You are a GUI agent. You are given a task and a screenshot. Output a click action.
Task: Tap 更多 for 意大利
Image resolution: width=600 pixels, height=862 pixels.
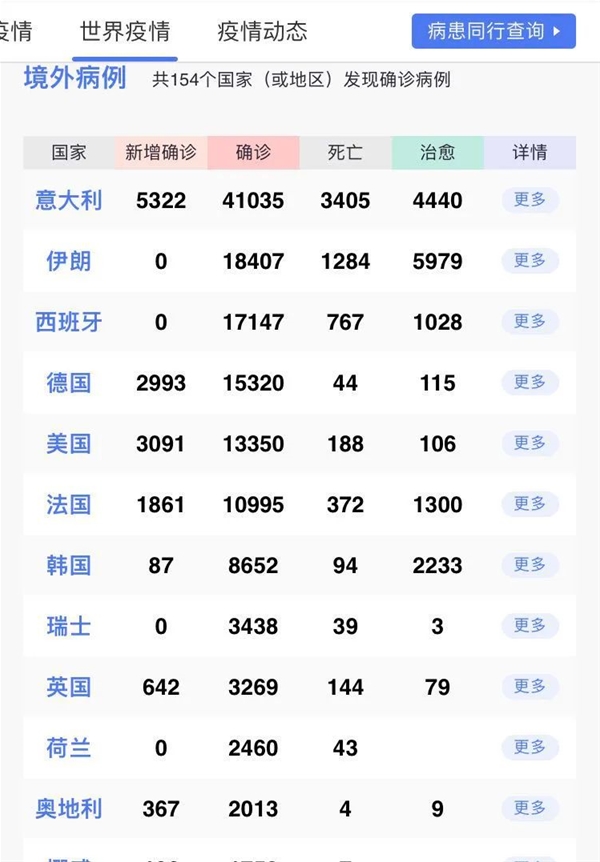(x=530, y=200)
